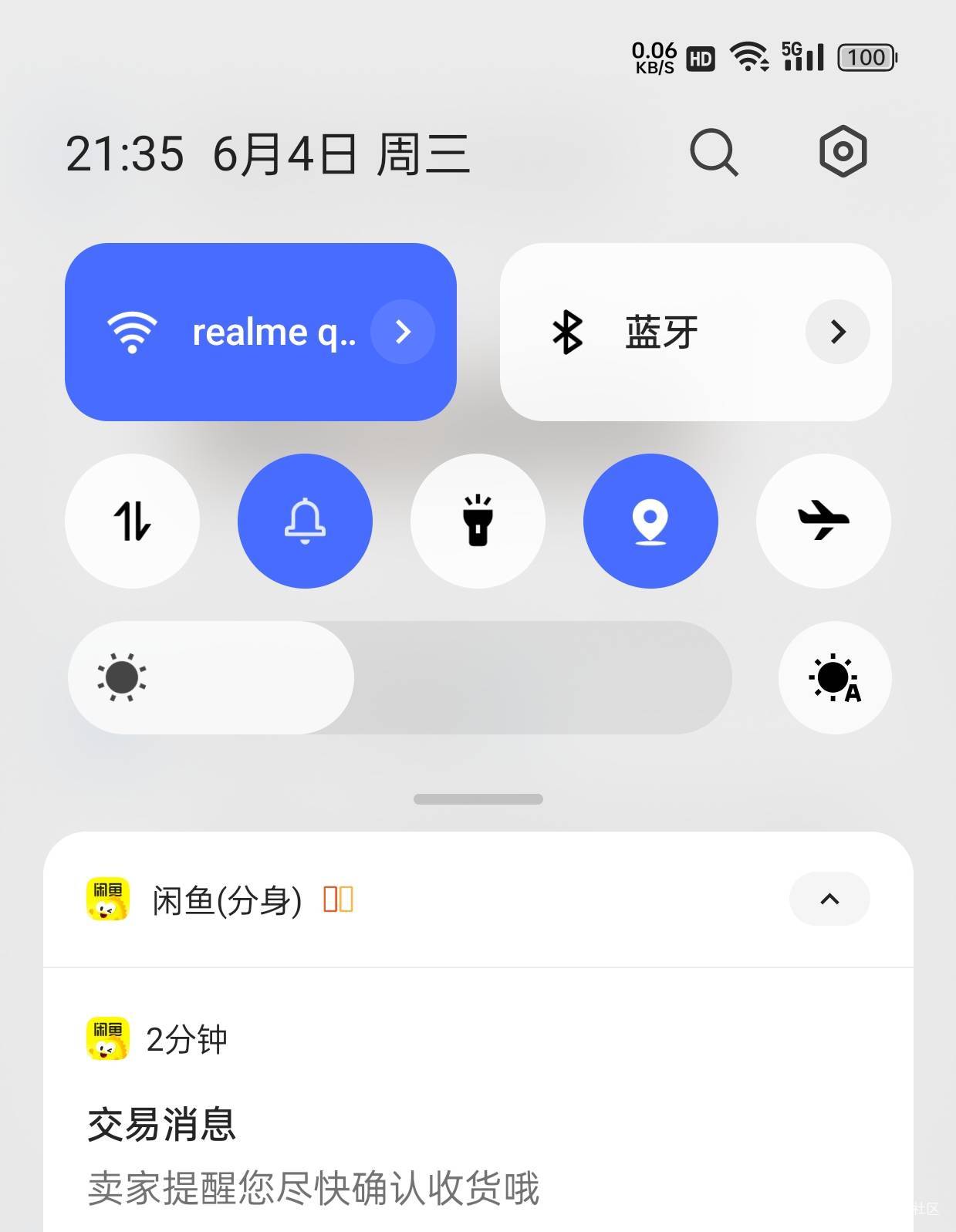Open Bluetooth device list with the arrow
This screenshot has height=1232, width=956.
point(838,332)
